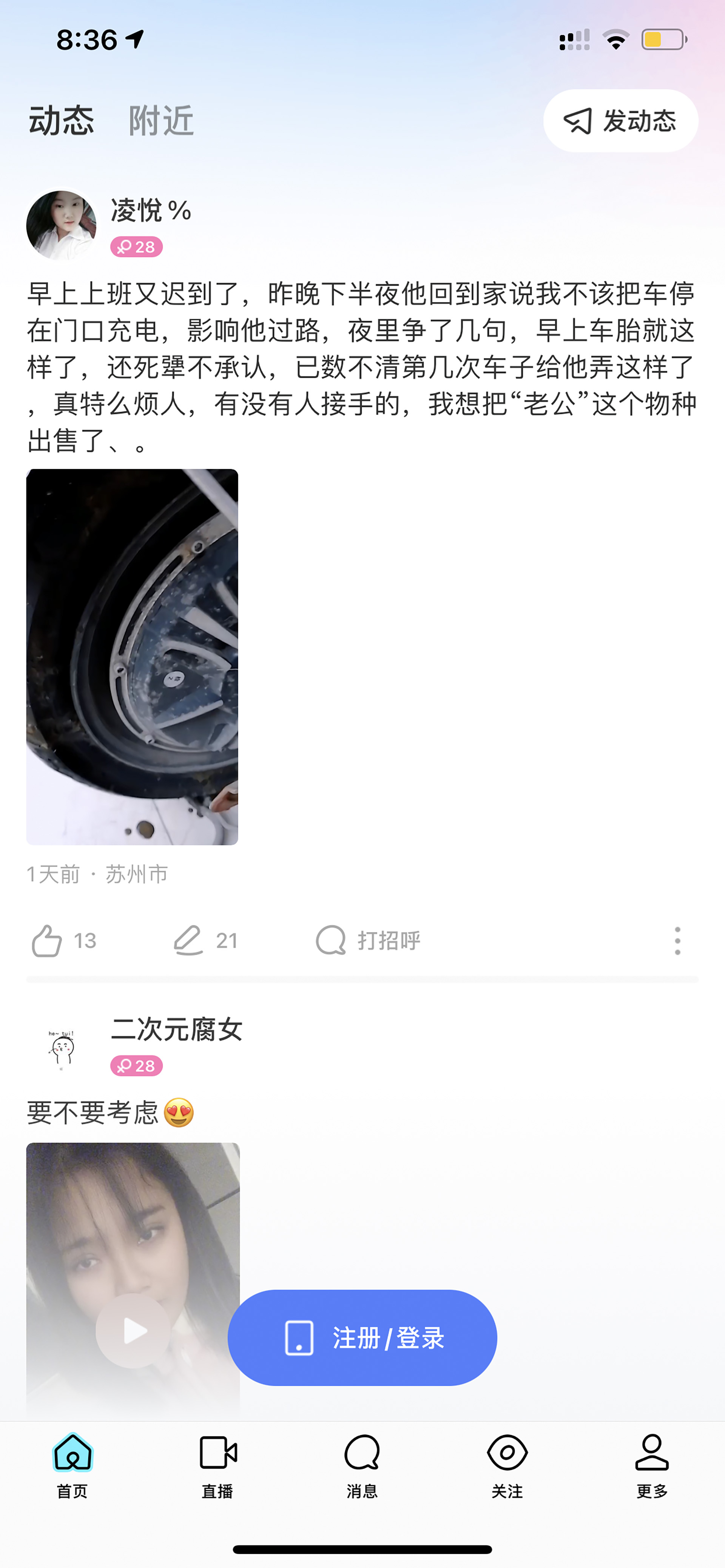This screenshot has width=725, height=1568.
Task: Open 凌悦%'s profile avatar
Action: click(62, 225)
